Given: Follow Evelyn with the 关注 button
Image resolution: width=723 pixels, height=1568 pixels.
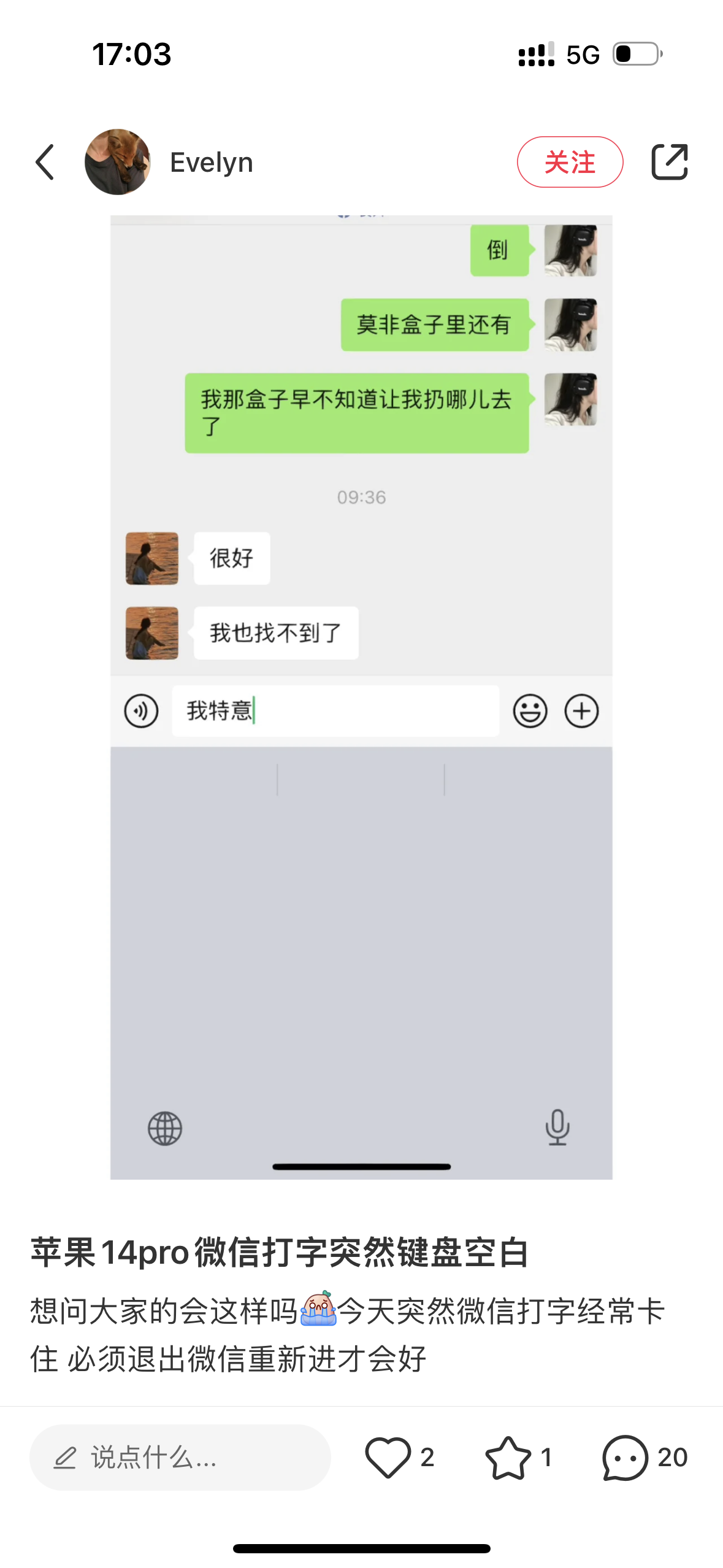Looking at the screenshot, I should (x=570, y=163).
